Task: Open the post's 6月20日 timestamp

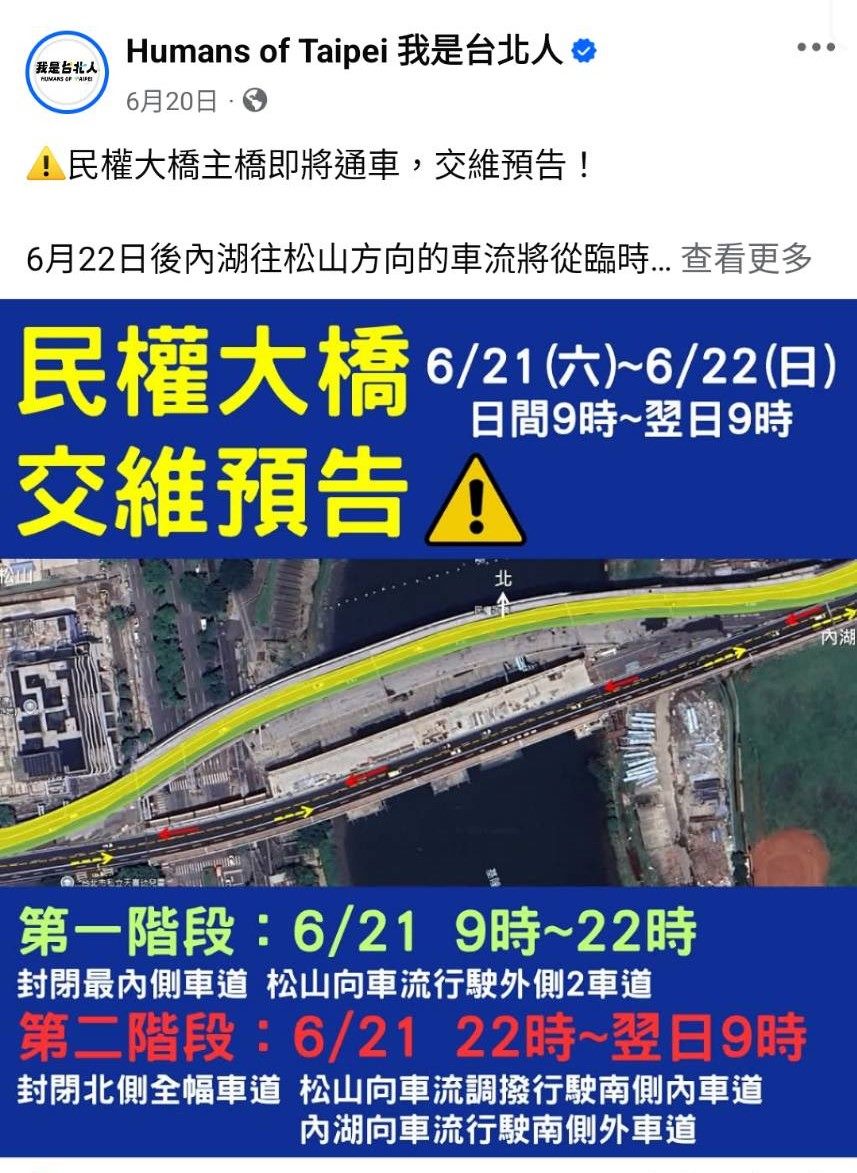Action: 172,101
